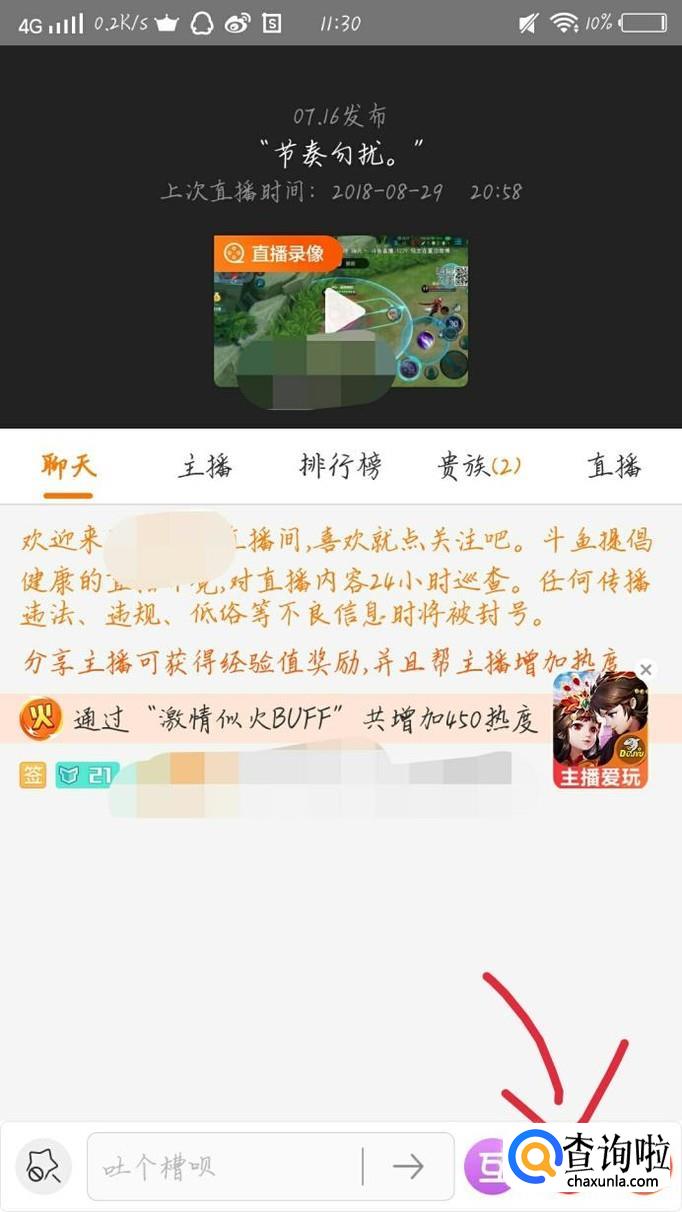Open the 排行榜 tab
Image resolution: width=682 pixels, height=1212 pixels.
[x=340, y=466]
